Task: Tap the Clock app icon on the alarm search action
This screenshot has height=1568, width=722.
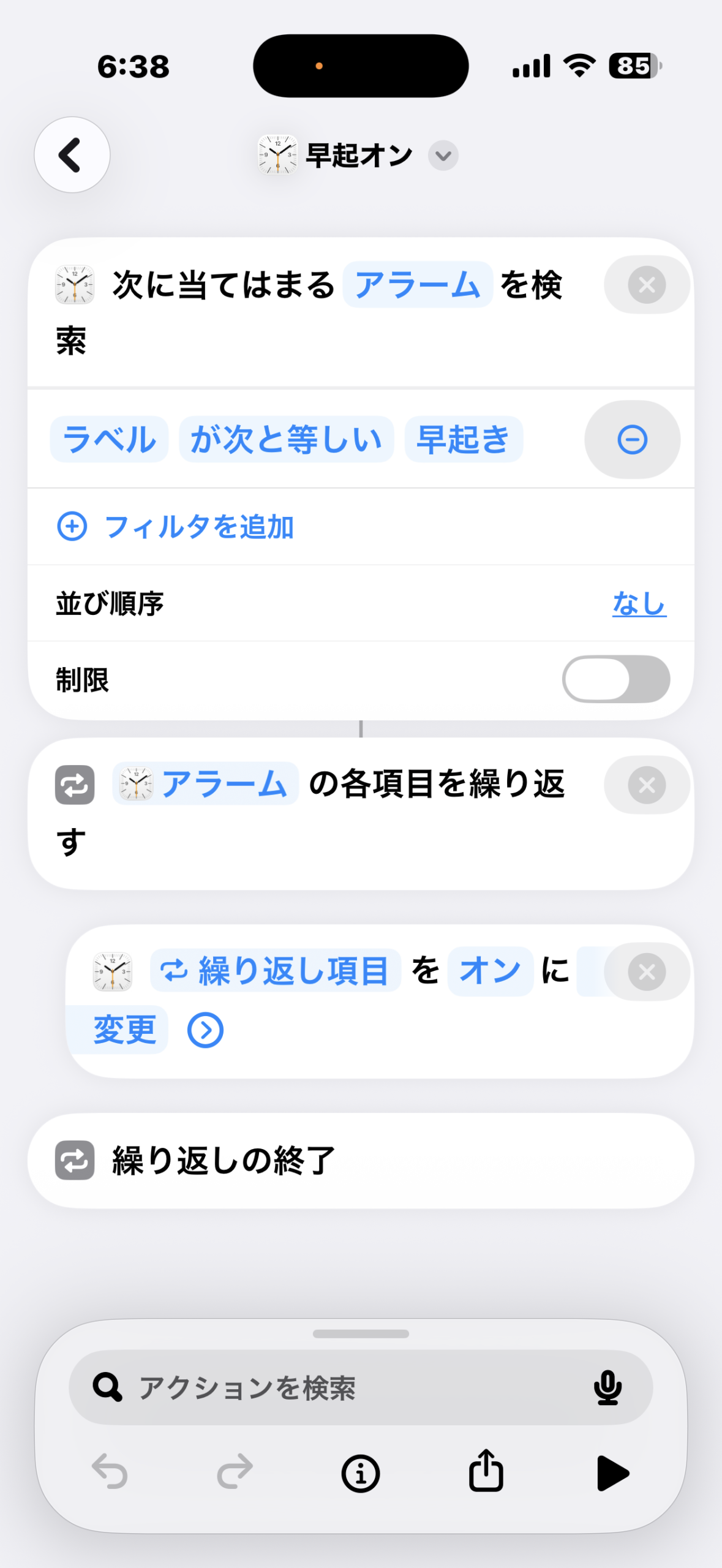Action: coord(73,284)
